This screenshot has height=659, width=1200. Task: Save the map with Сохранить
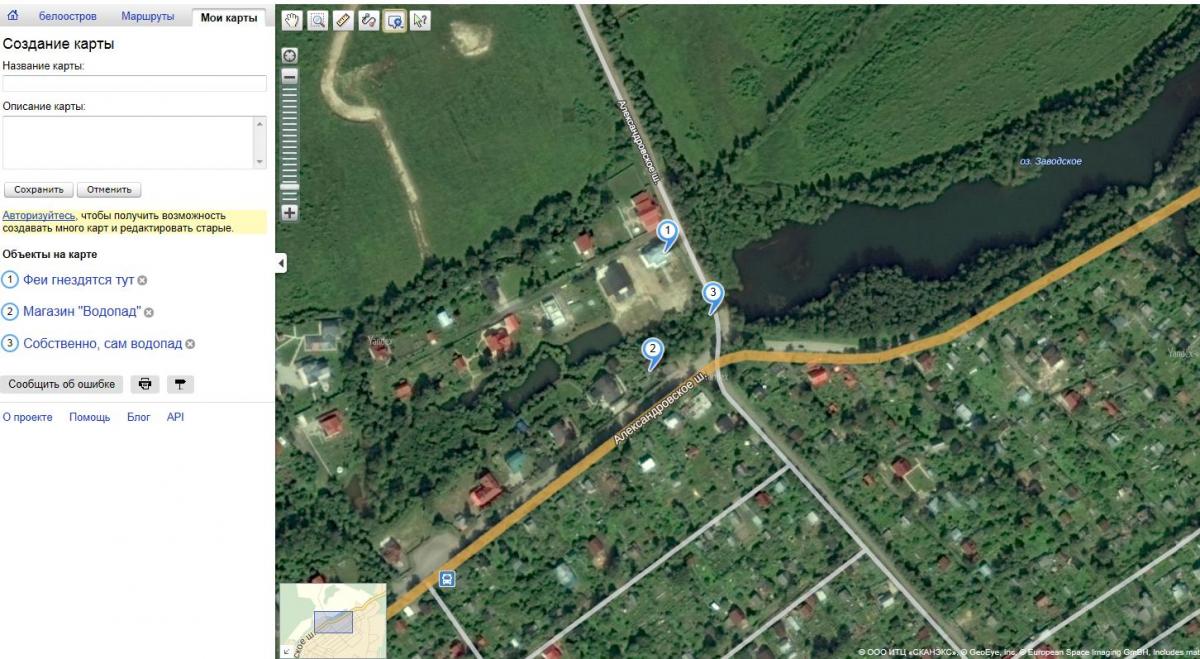click(x=39, y=190)
